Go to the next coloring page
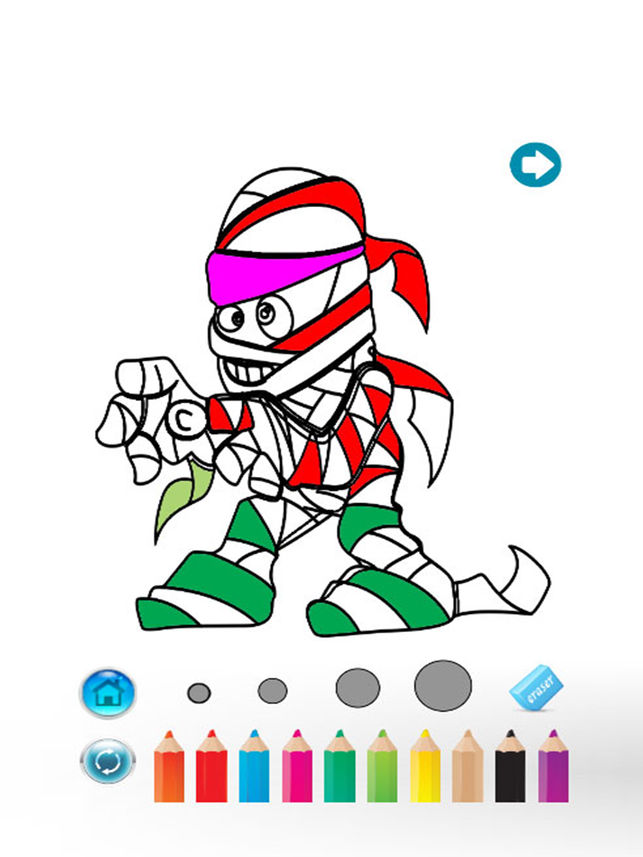643x857 pixels. [535, 165]
